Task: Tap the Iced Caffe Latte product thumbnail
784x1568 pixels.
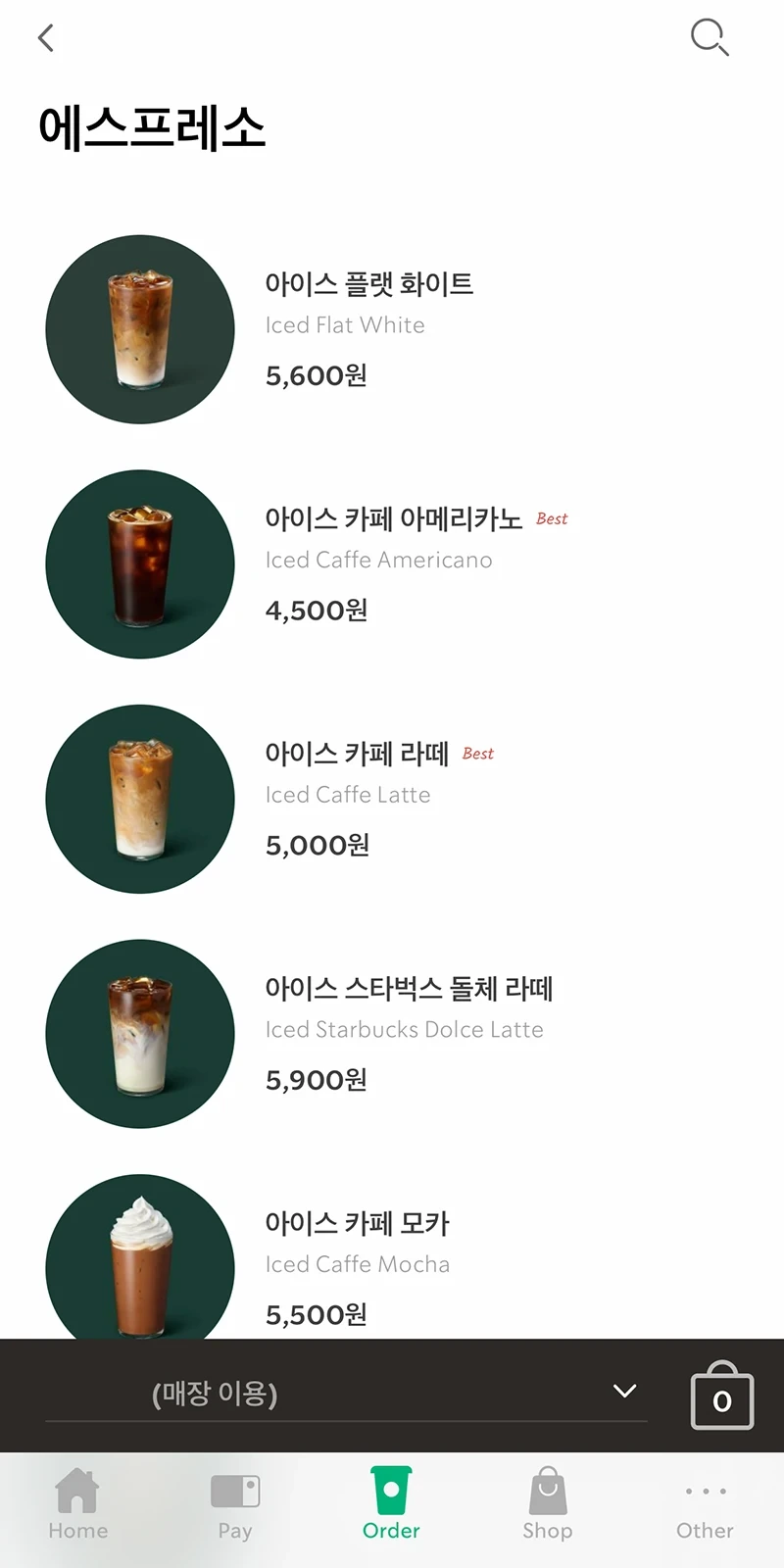Action: 140,799
